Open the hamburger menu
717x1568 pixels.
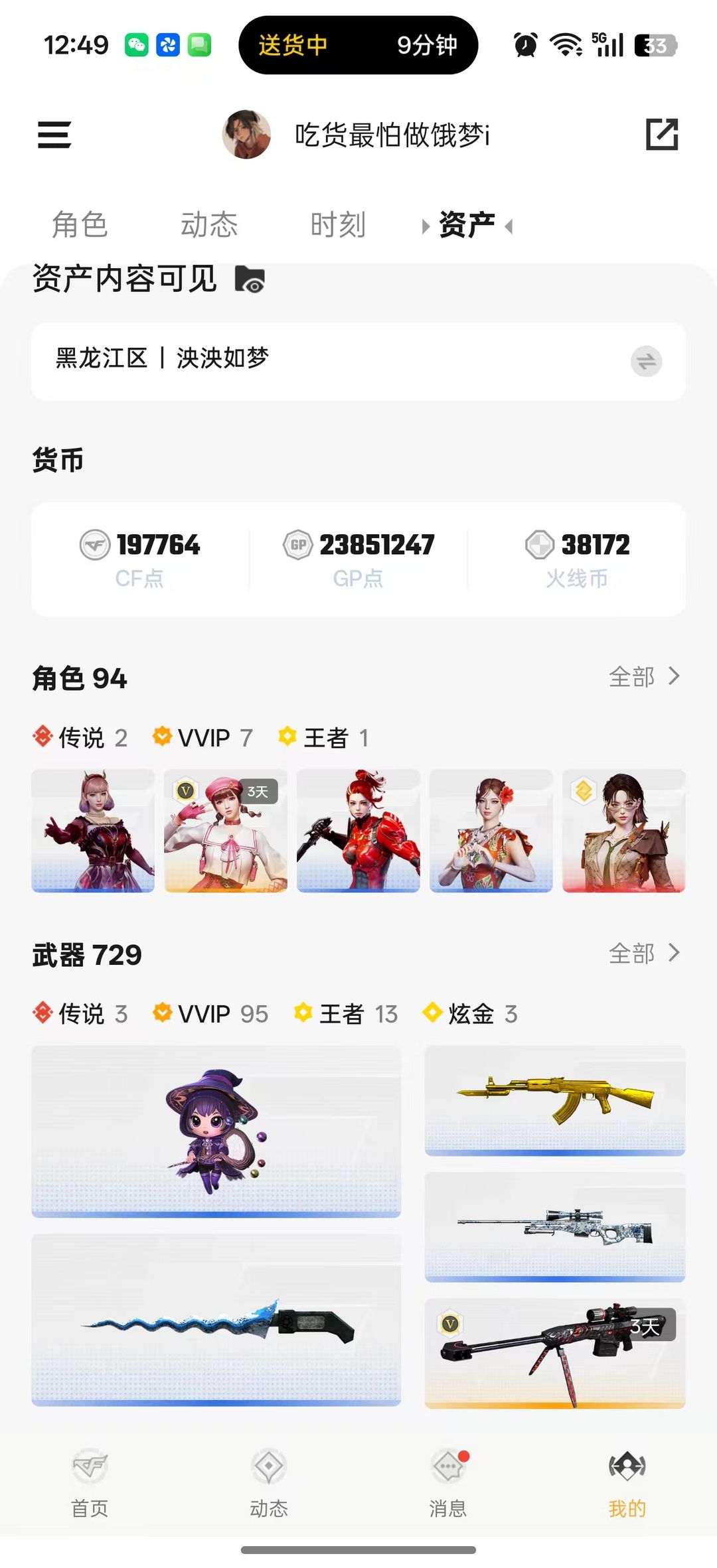click(x=54, y=135)
